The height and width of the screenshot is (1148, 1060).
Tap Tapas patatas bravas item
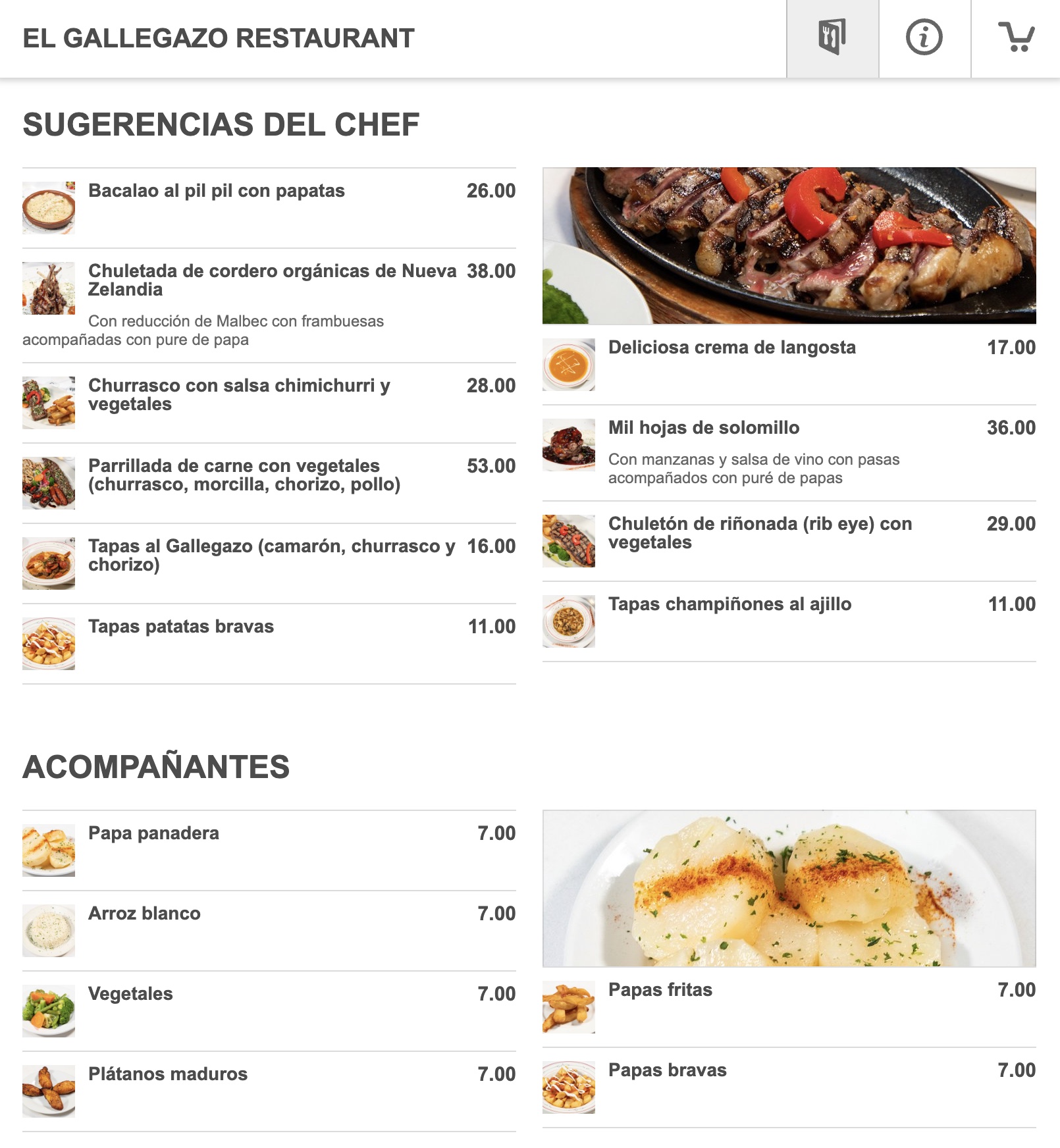[181, 627]
